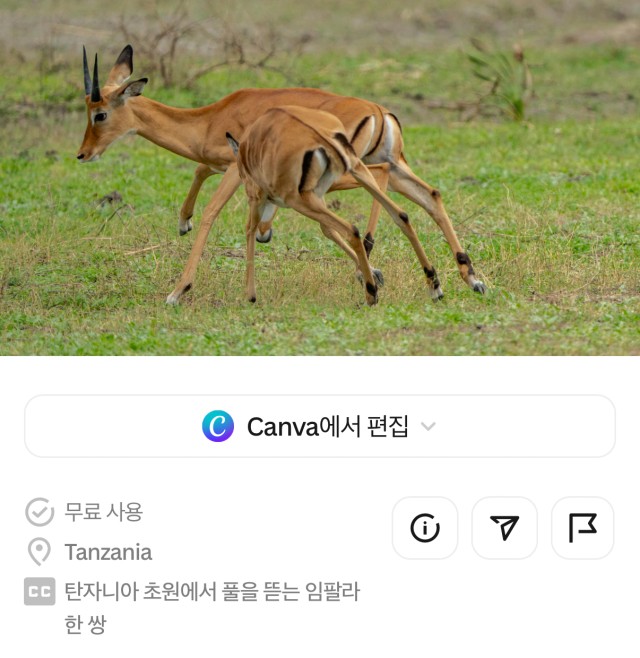640x658 pixels.
Task: Share this photo via send icon
Action: pyautogui.click(x=505, y=528)
